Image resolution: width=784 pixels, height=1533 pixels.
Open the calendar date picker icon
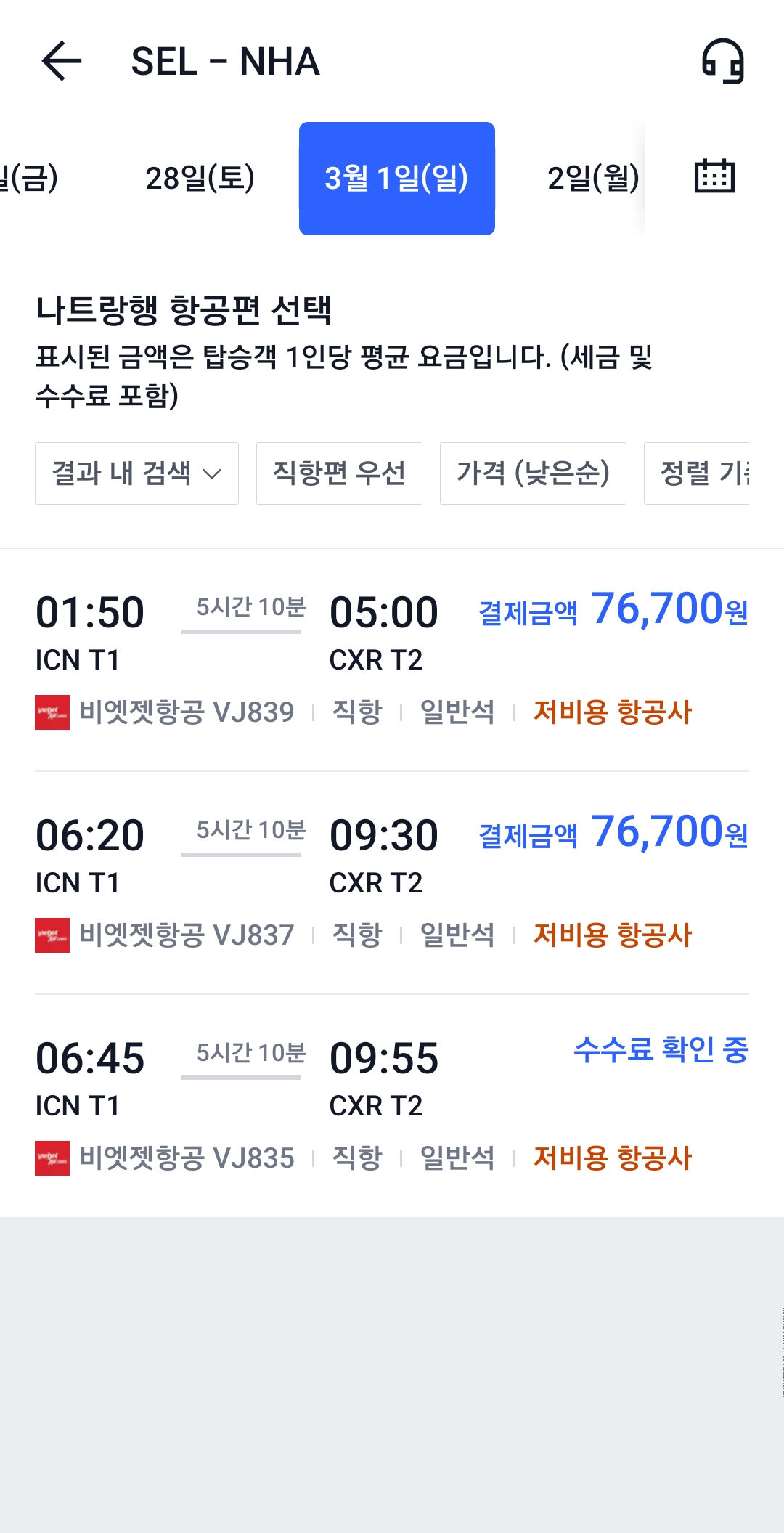716,176
